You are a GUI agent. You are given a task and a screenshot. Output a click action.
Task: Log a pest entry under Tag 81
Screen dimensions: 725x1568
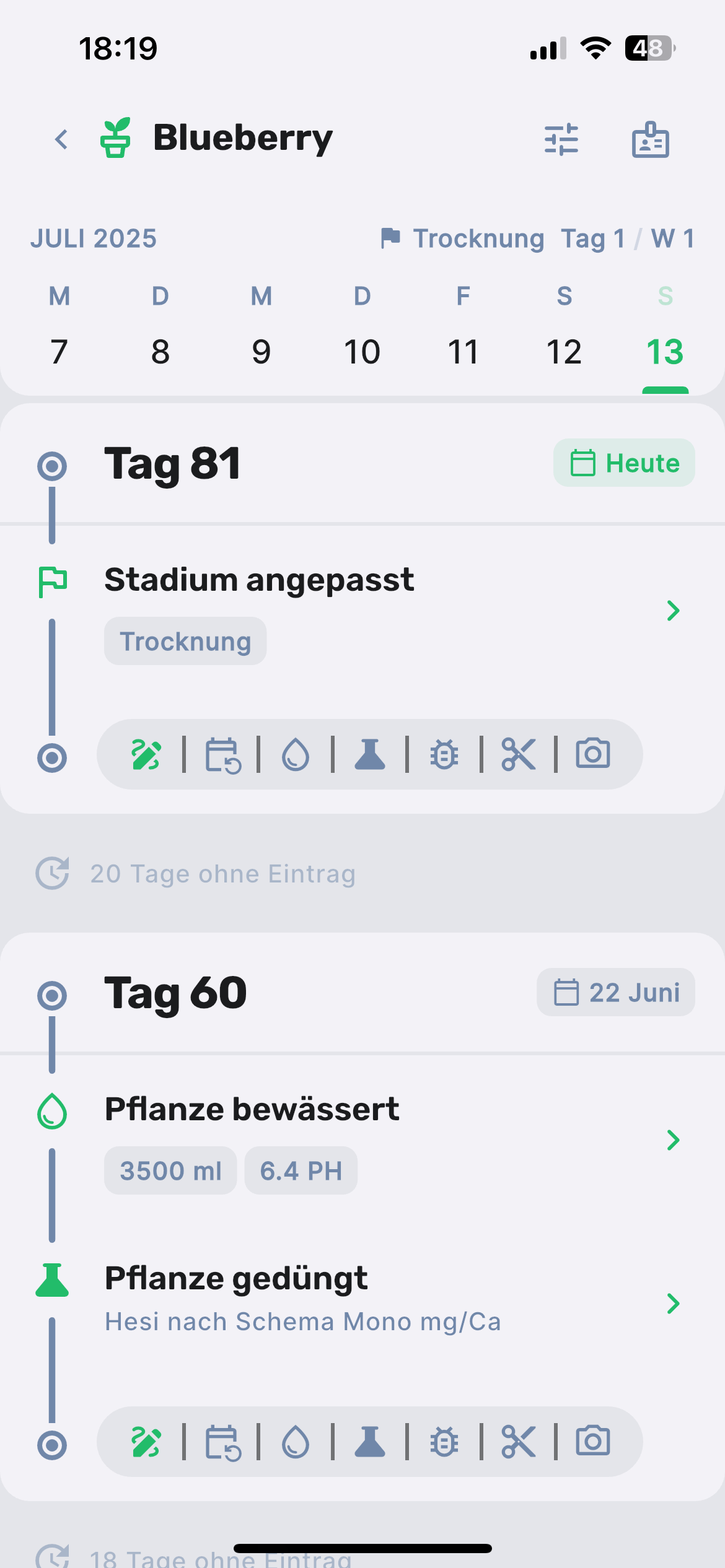(x=444, y=755)
